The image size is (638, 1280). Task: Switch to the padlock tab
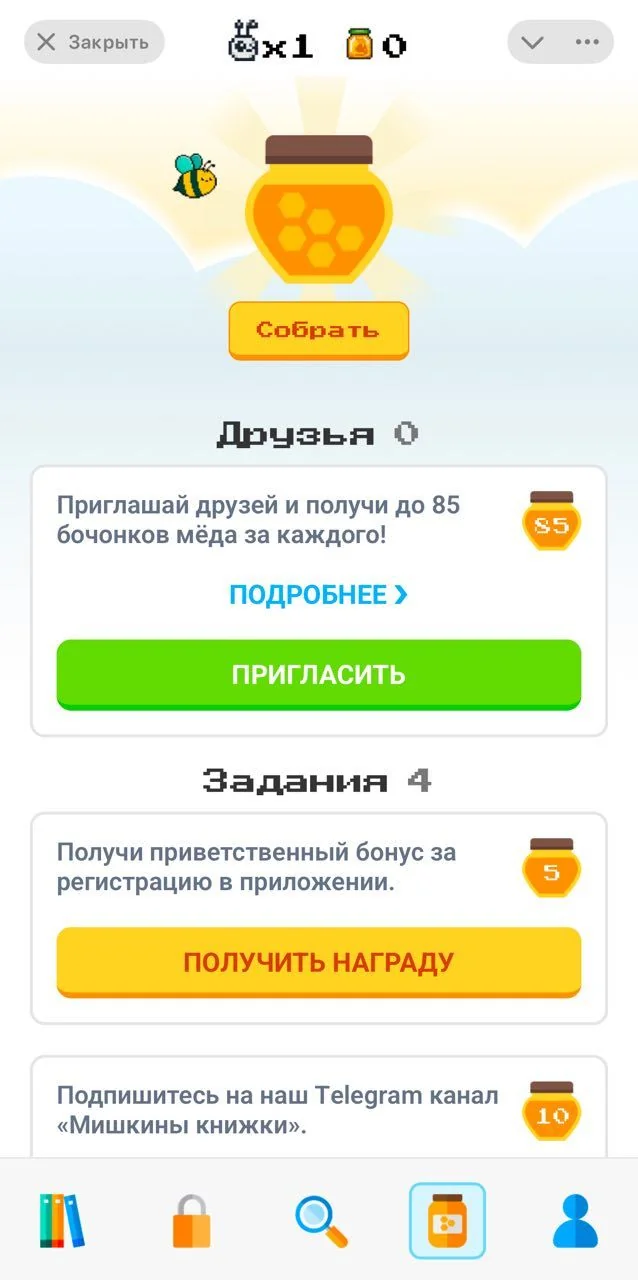tap(191, 1220)
